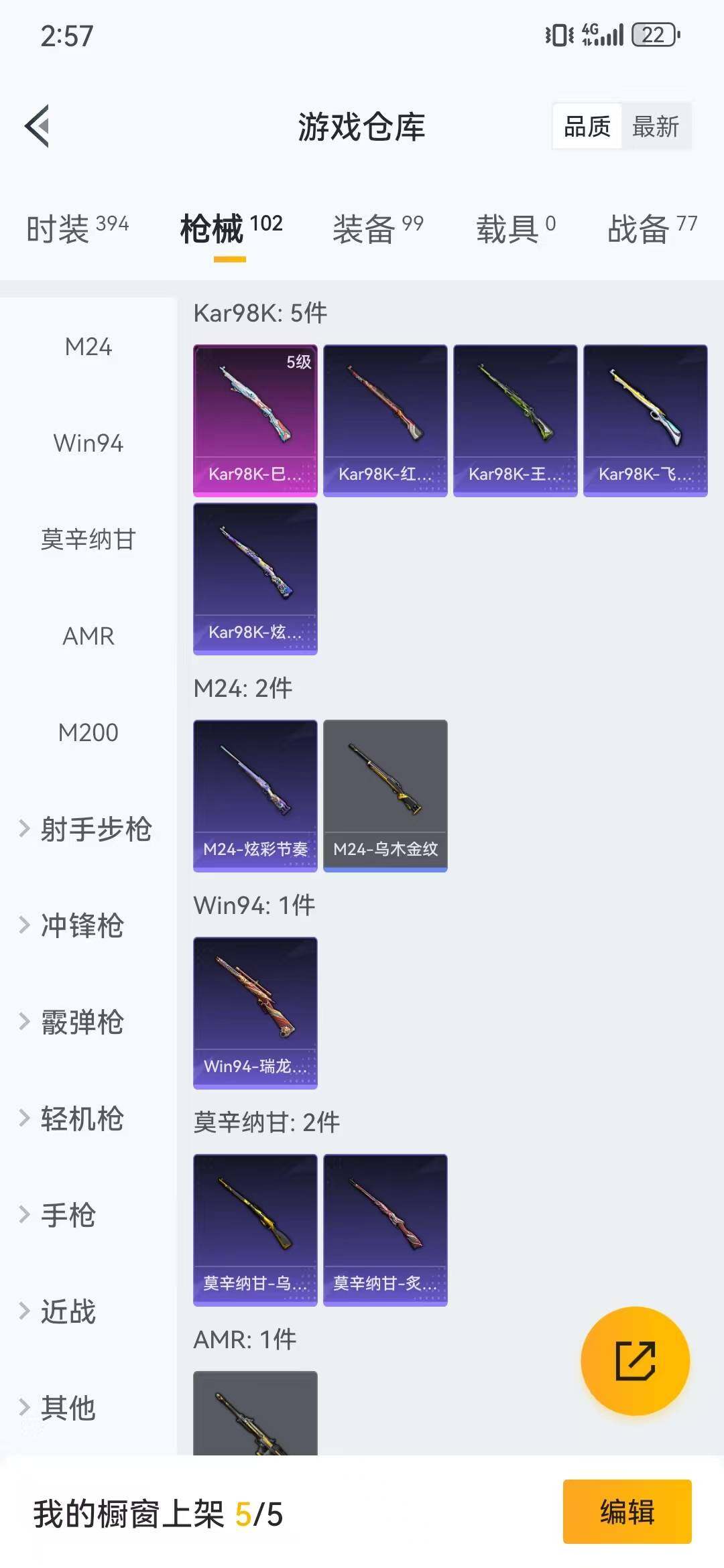724x1568 pixels.
Task: Select M24 in the sidebar filter
Action: pos(86,347)
